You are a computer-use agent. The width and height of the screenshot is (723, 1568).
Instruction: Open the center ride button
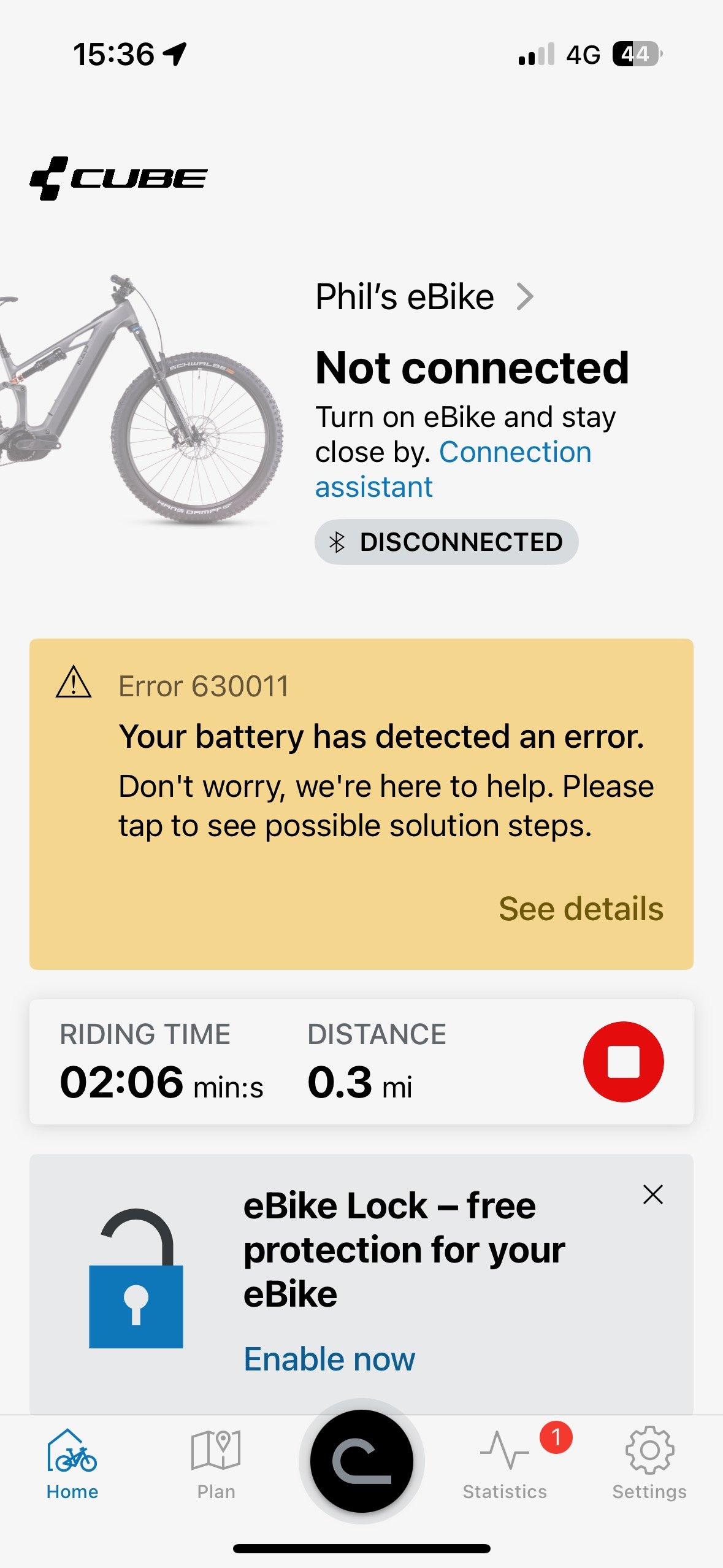click(x=362, y=1461)
